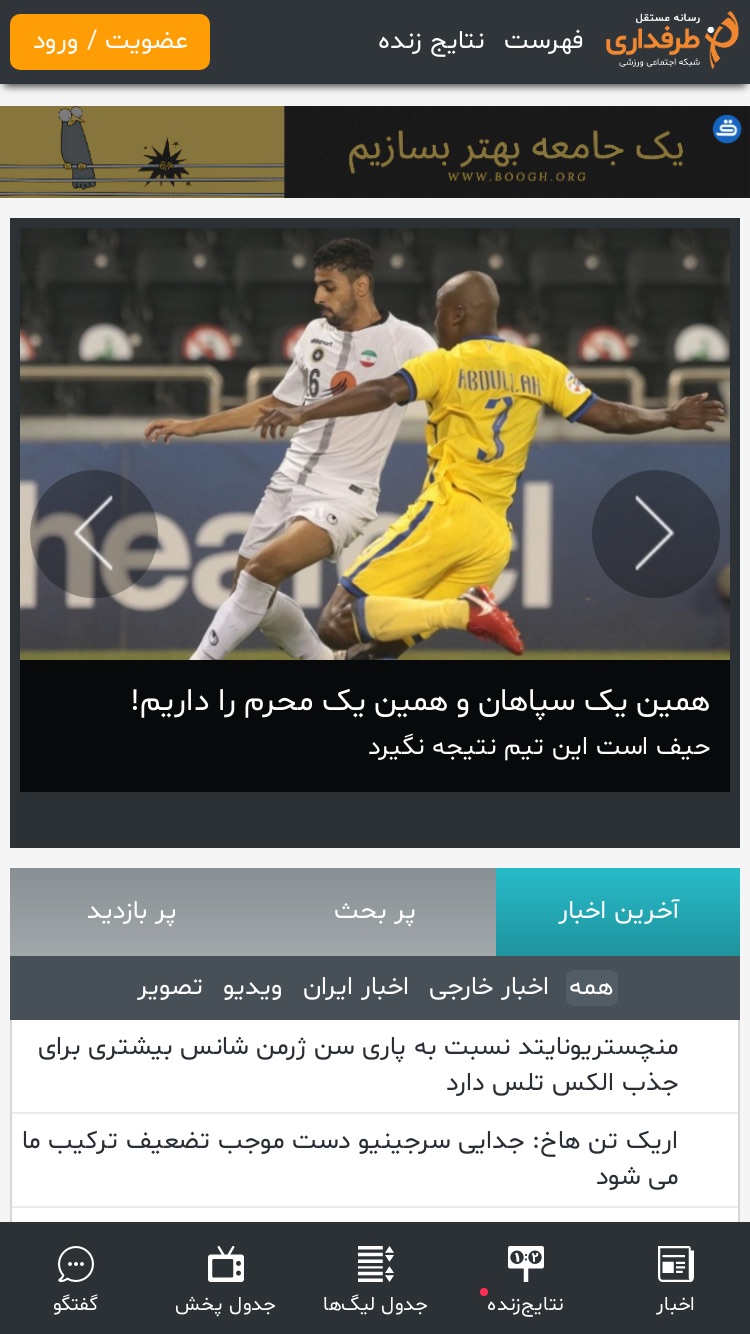The width and height of the screenshot is (750, 1334).
Task: Select the آخرین اخبار tab
Action: (618, 912)
